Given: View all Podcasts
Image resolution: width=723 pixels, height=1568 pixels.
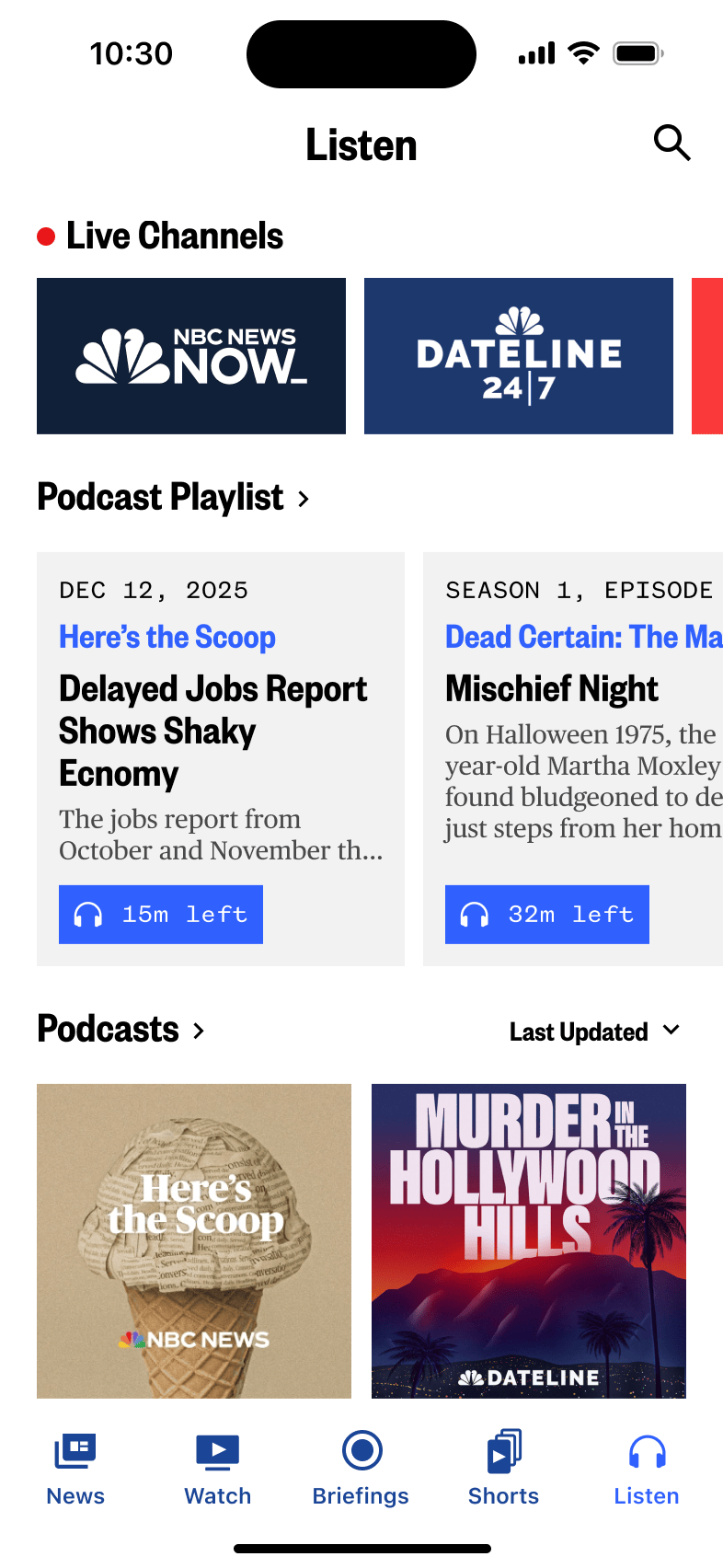Looking at the screenshot, I should click(120, 1030).
